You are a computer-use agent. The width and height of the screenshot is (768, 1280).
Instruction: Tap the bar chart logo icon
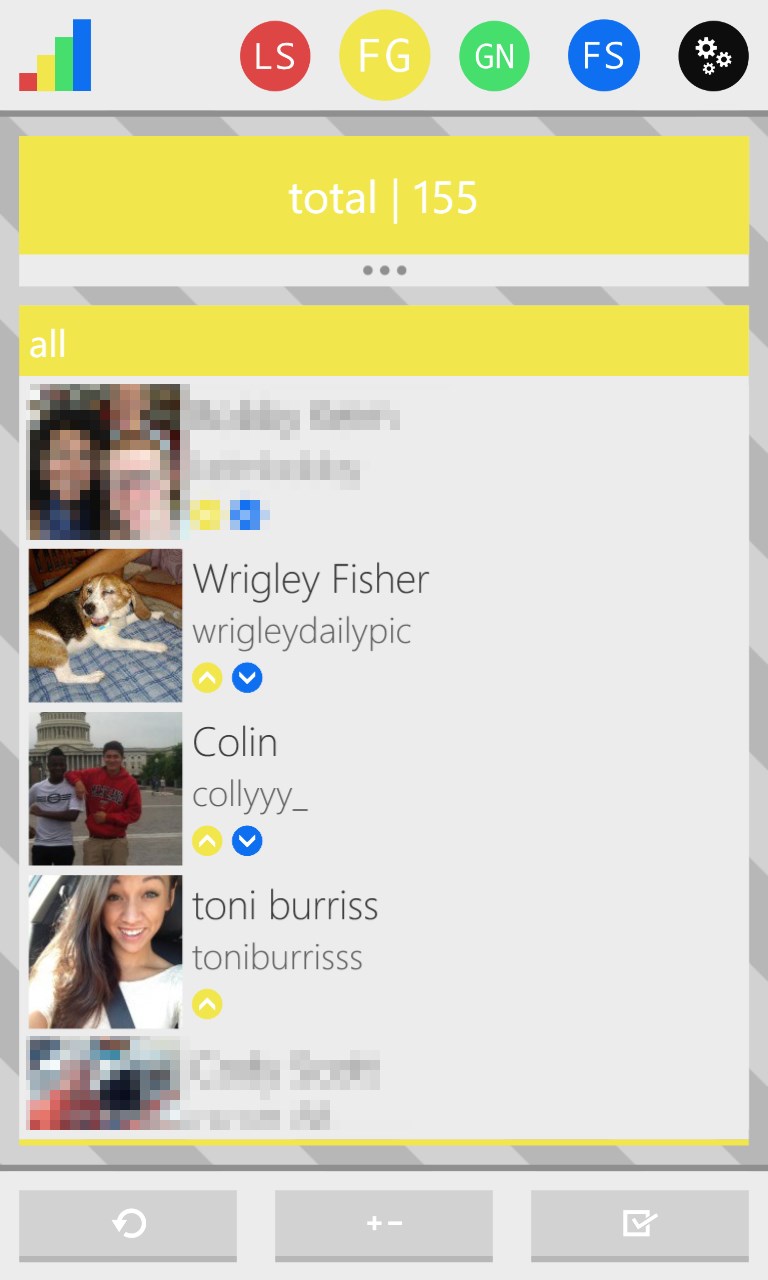coord(56,58)
